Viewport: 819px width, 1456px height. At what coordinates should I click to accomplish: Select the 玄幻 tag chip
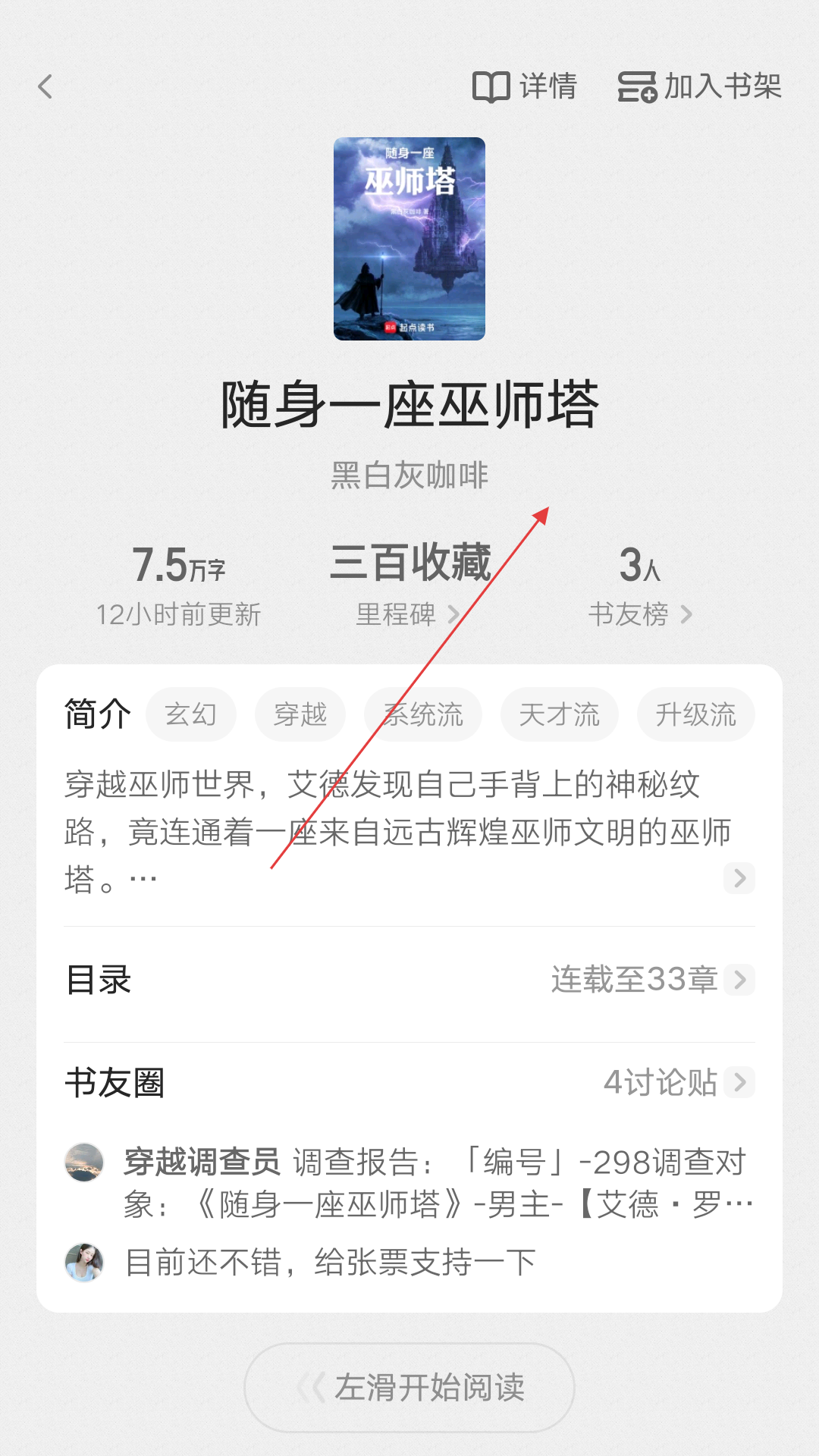[191, 714]
